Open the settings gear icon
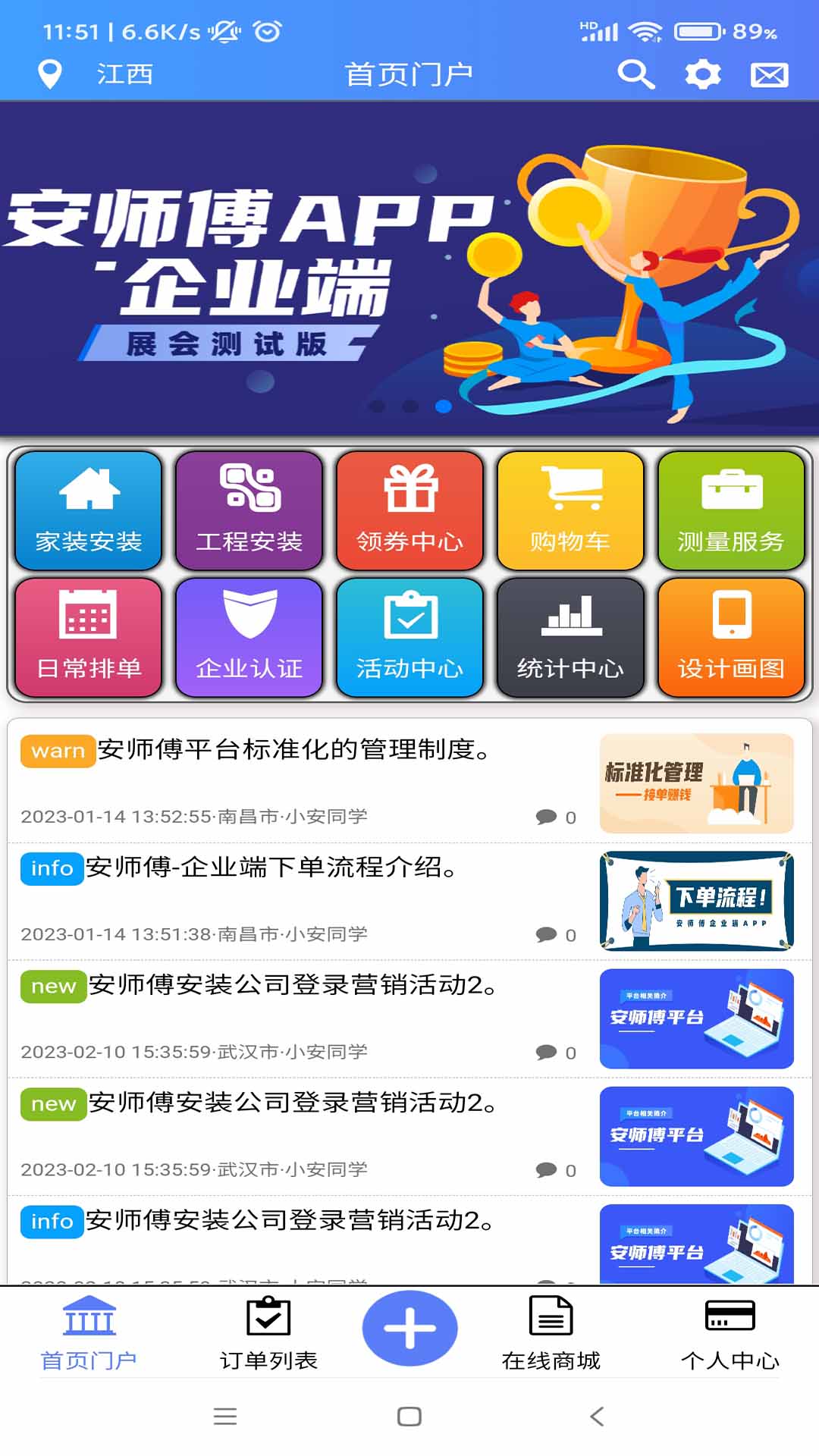This screenshot has height=1456, width=819. (702, 74)
